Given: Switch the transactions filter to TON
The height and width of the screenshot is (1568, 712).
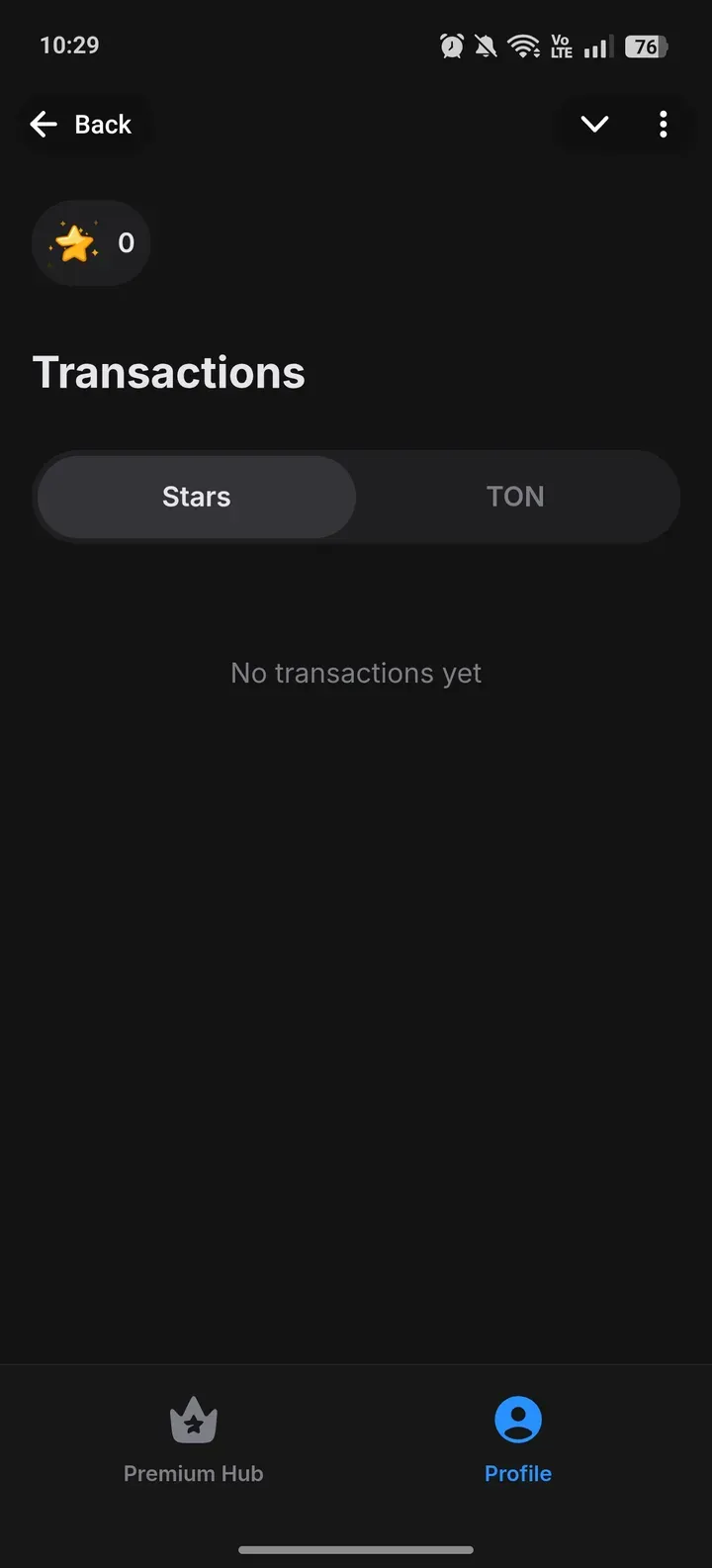Looking at the screenshot, I should tap(514, 496).
